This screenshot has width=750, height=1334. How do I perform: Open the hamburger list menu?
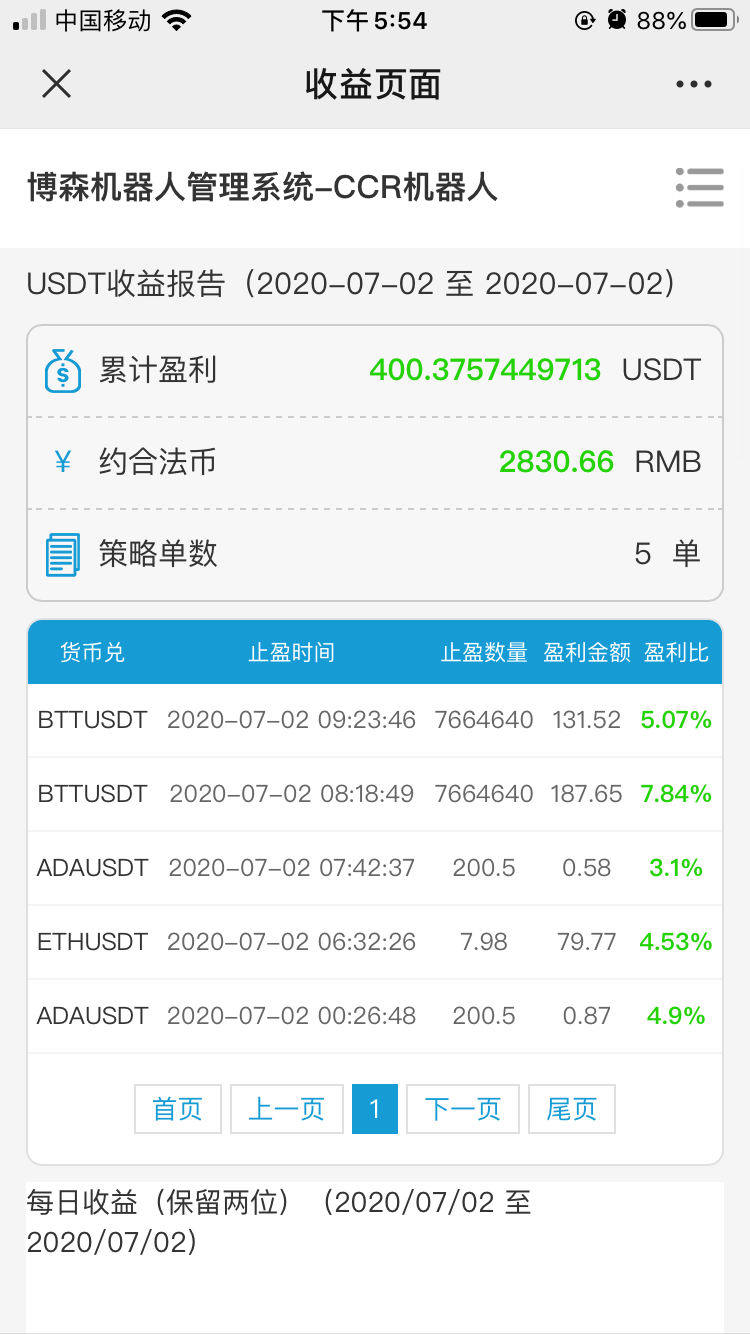click(699, 187)
